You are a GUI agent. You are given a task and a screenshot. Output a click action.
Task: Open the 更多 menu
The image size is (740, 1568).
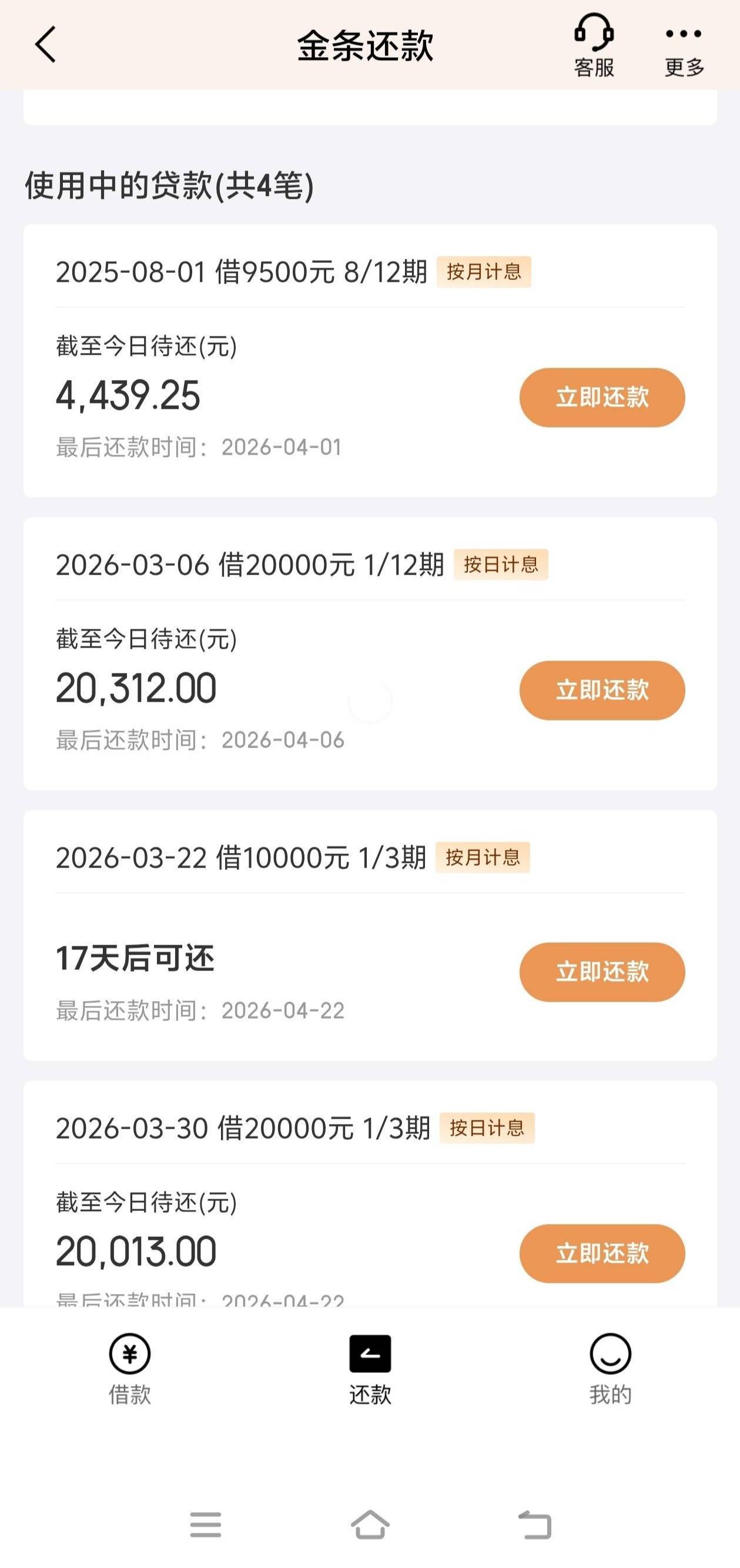tap(684, 46)
